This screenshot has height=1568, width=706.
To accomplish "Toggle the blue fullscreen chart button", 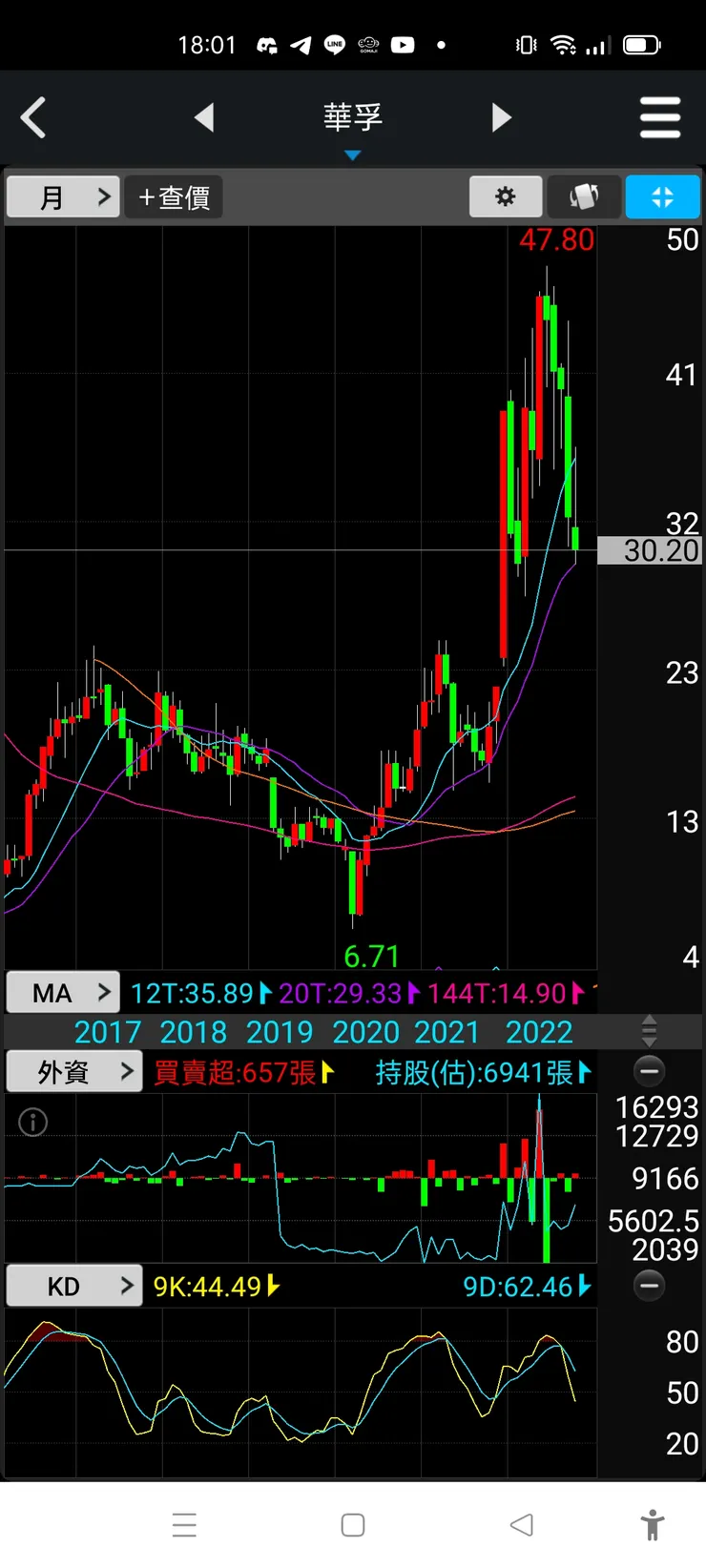I will (x=662, y=197).
